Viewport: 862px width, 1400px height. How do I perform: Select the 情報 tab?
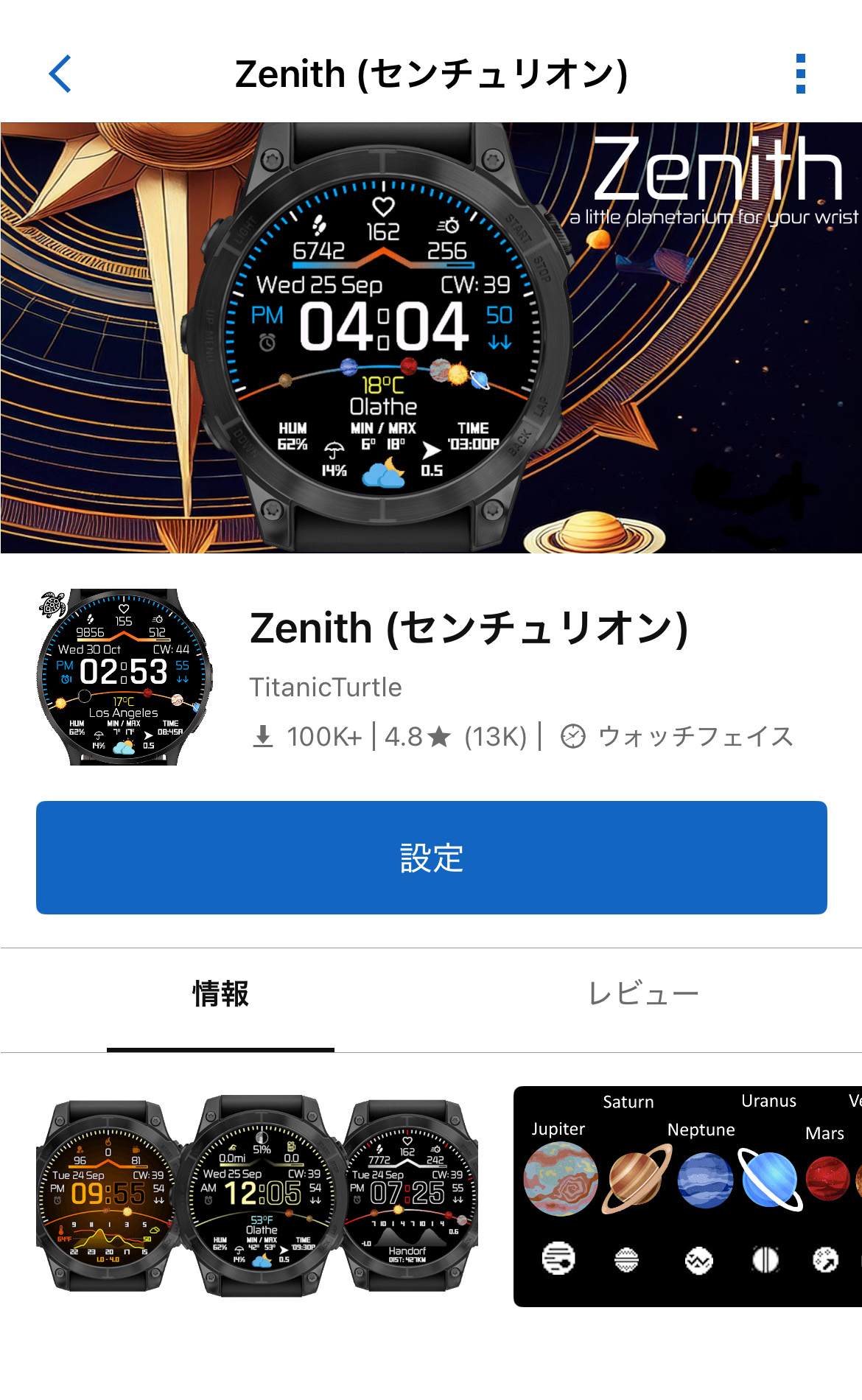click(x=220, y=994)
